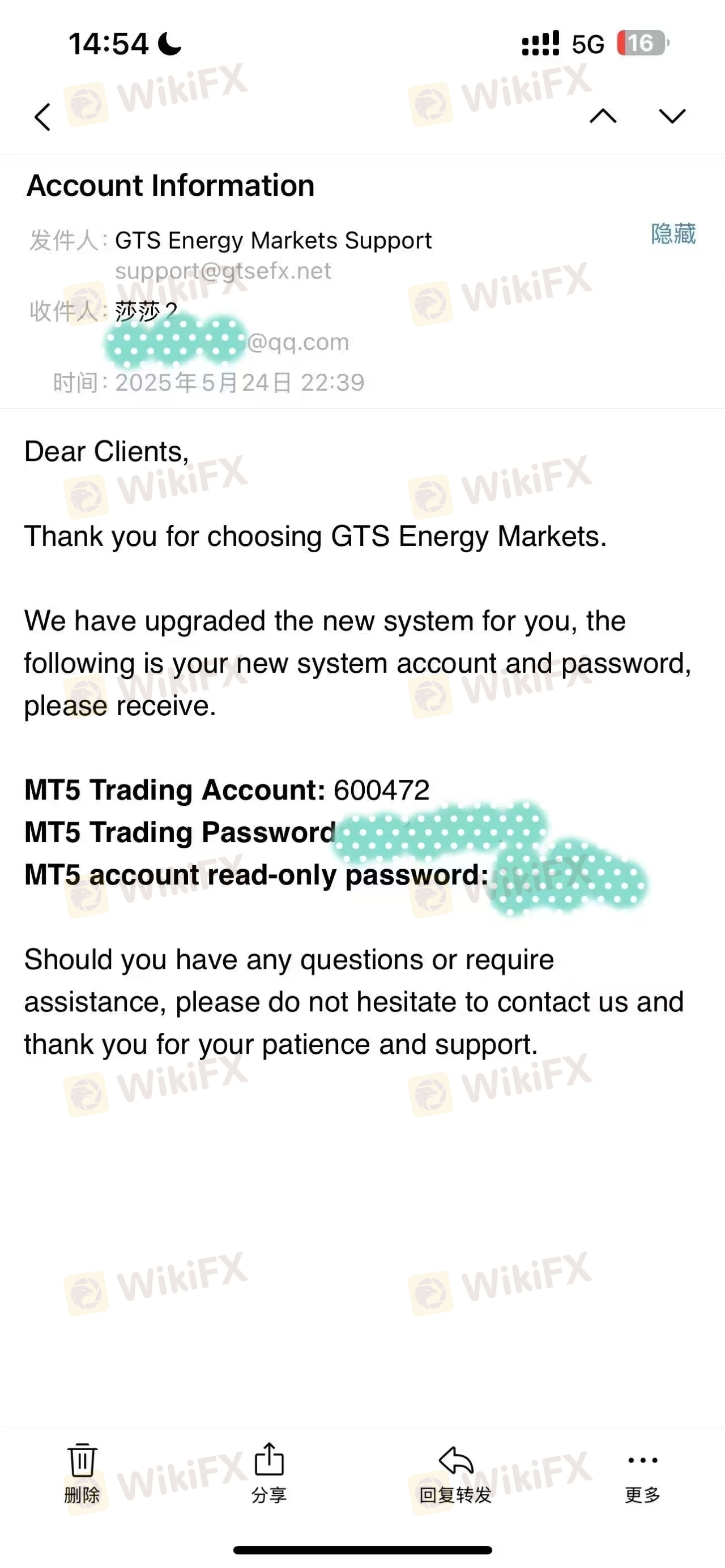Hide the sender details via 隐藏

pos(673,234)
